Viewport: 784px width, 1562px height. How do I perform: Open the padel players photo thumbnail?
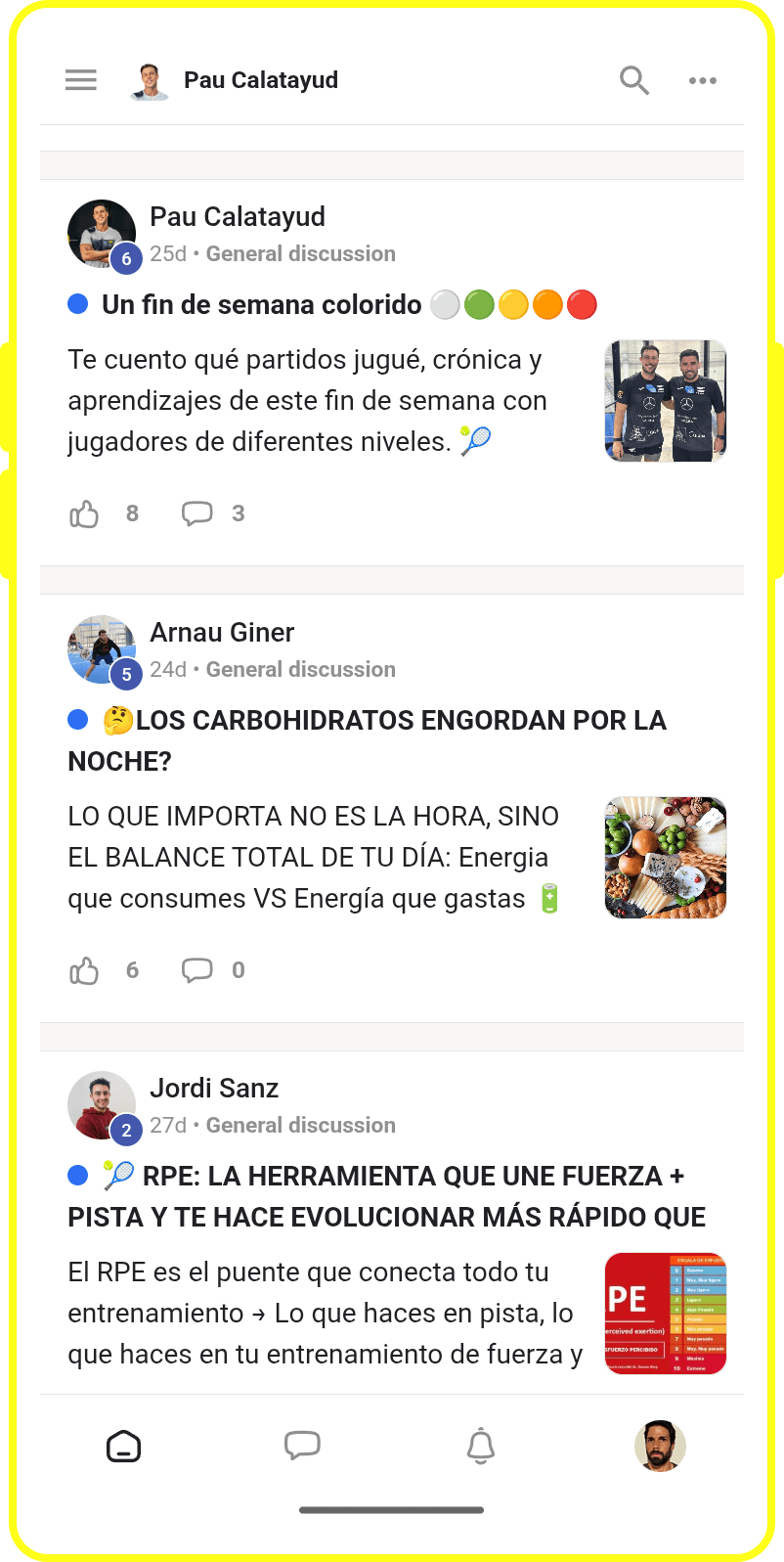coord(665,400)
